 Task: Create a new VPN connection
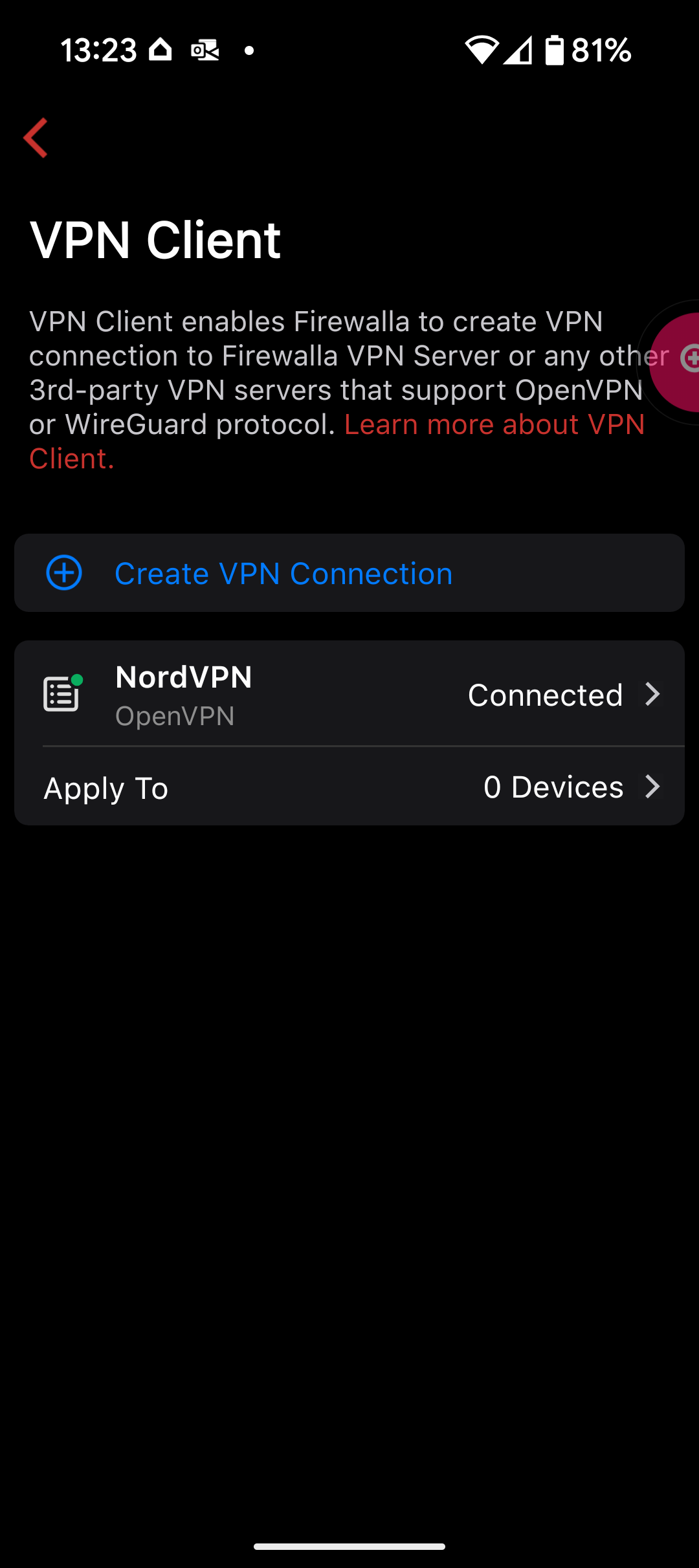pos(283,574)
